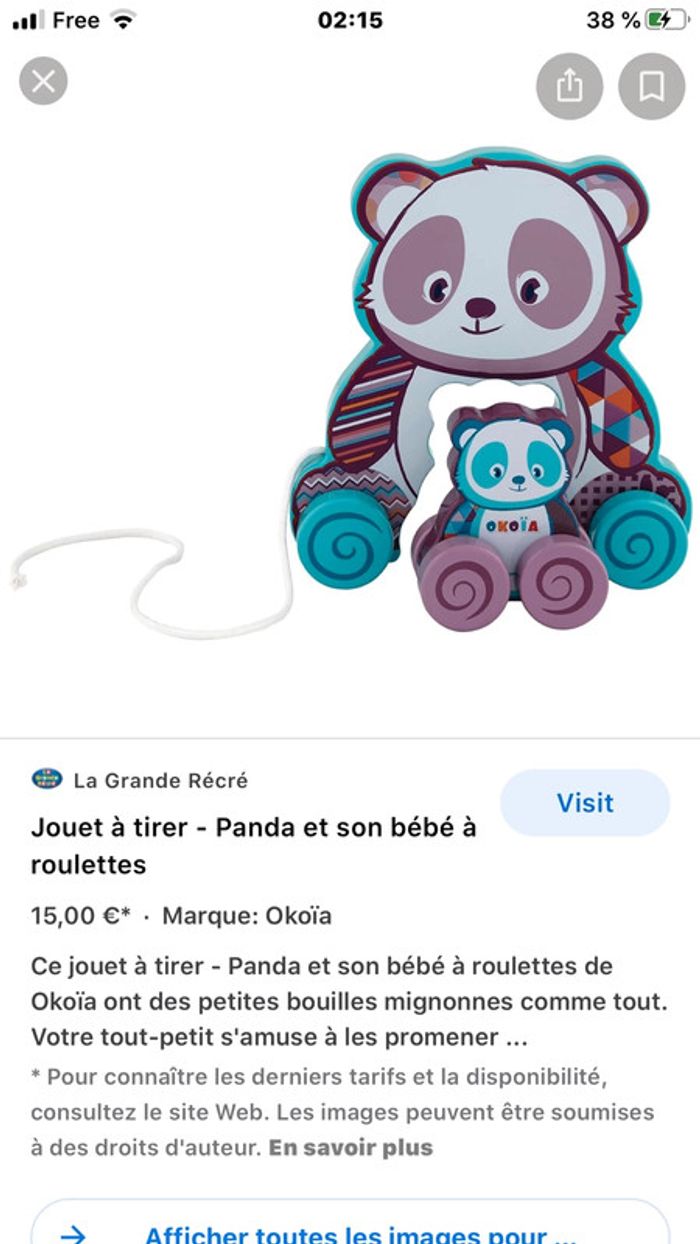Tap the Visit button
This screenshot has height=1244, width=700.
click(x=585, y=803)
